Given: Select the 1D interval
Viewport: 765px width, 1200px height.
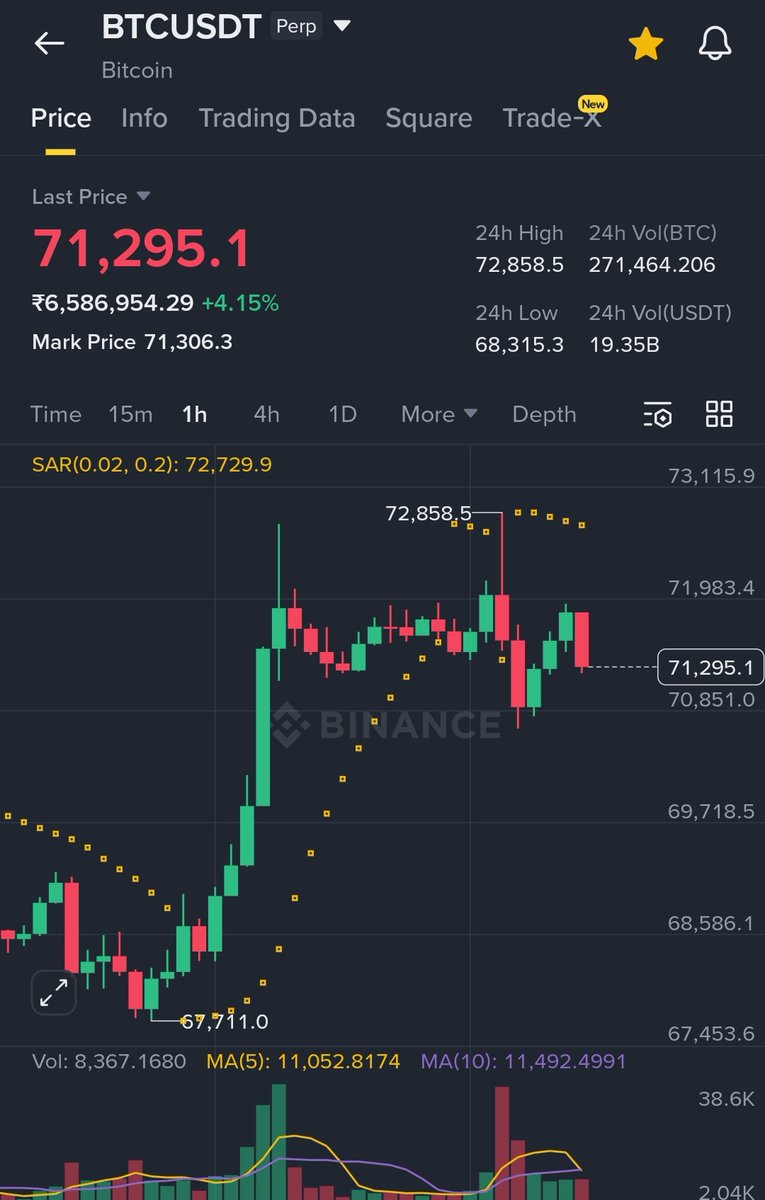Looking at the screenshot, I should coord(342,414).
